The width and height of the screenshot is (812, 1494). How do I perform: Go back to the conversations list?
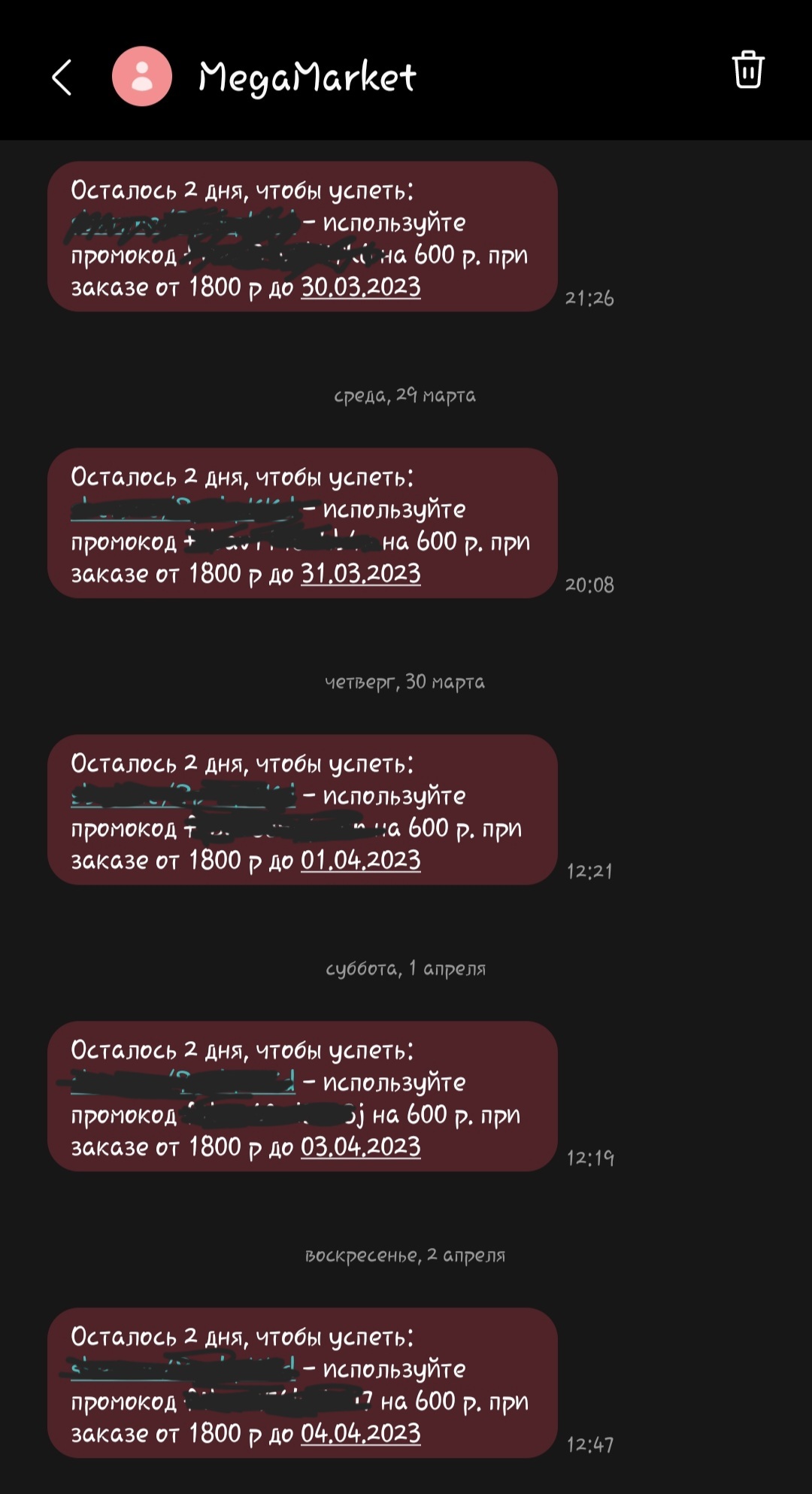coord(62,77)
